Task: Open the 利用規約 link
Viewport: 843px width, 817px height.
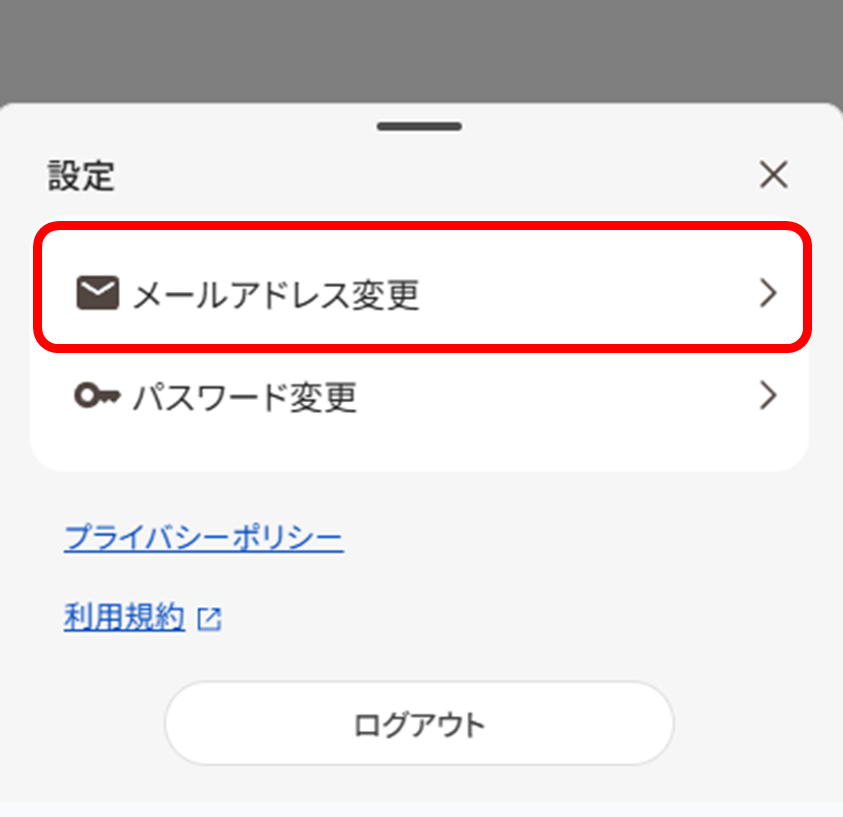Action: click(126, 618)
